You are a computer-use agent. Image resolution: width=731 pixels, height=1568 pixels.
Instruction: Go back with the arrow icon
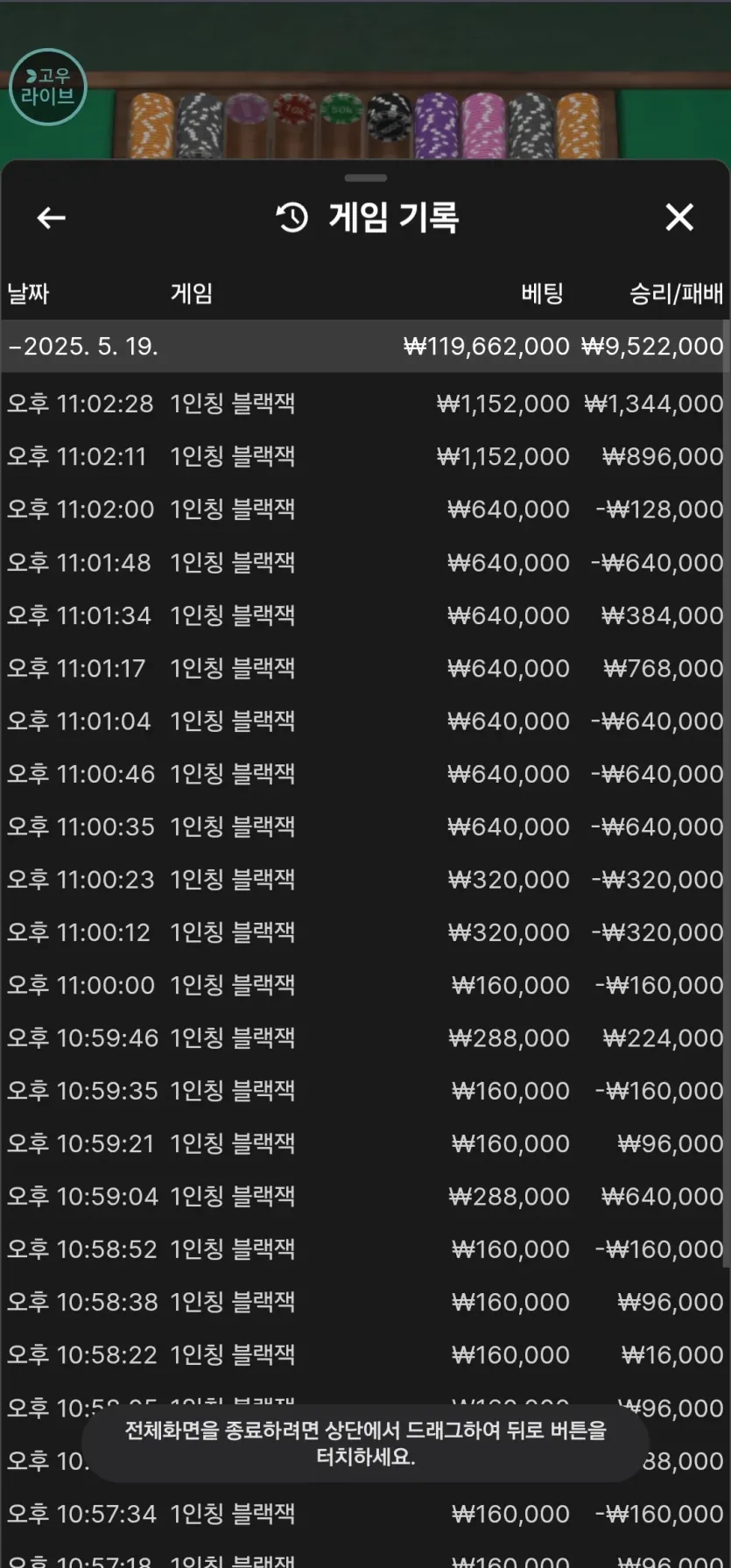pyautogui.click(x=52, y=217)
